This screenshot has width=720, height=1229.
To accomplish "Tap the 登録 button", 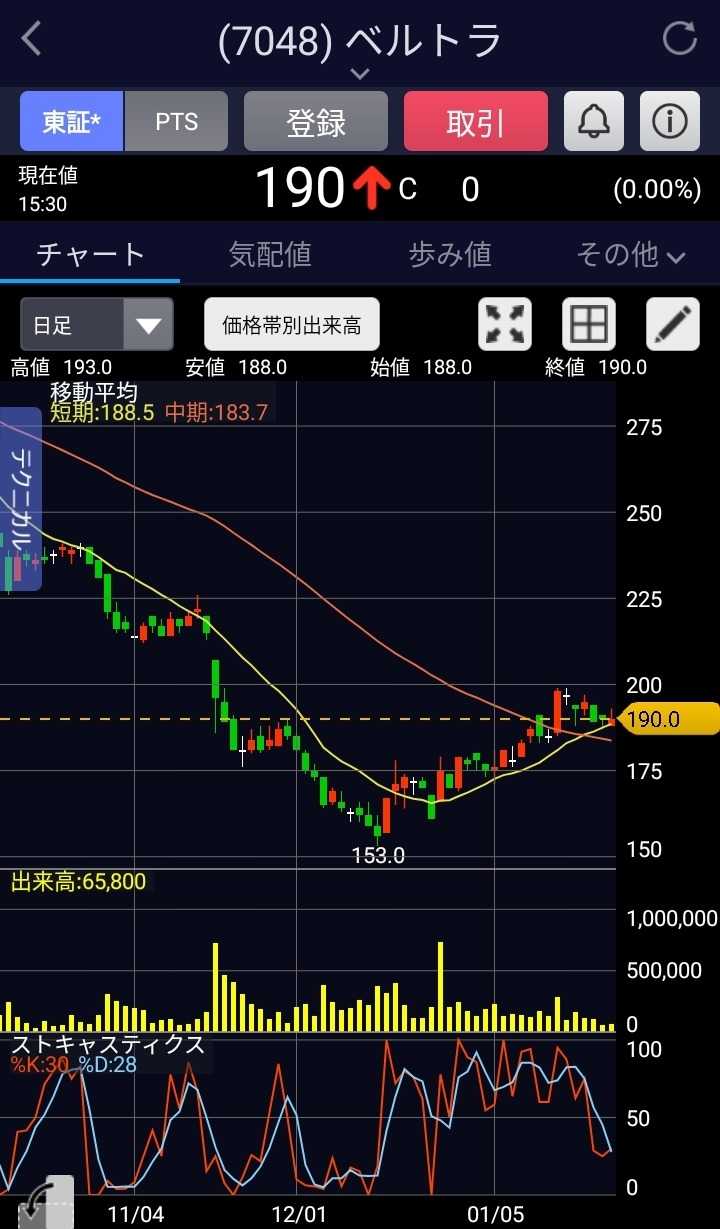I will pyautogui.click(x=316, y=122).
